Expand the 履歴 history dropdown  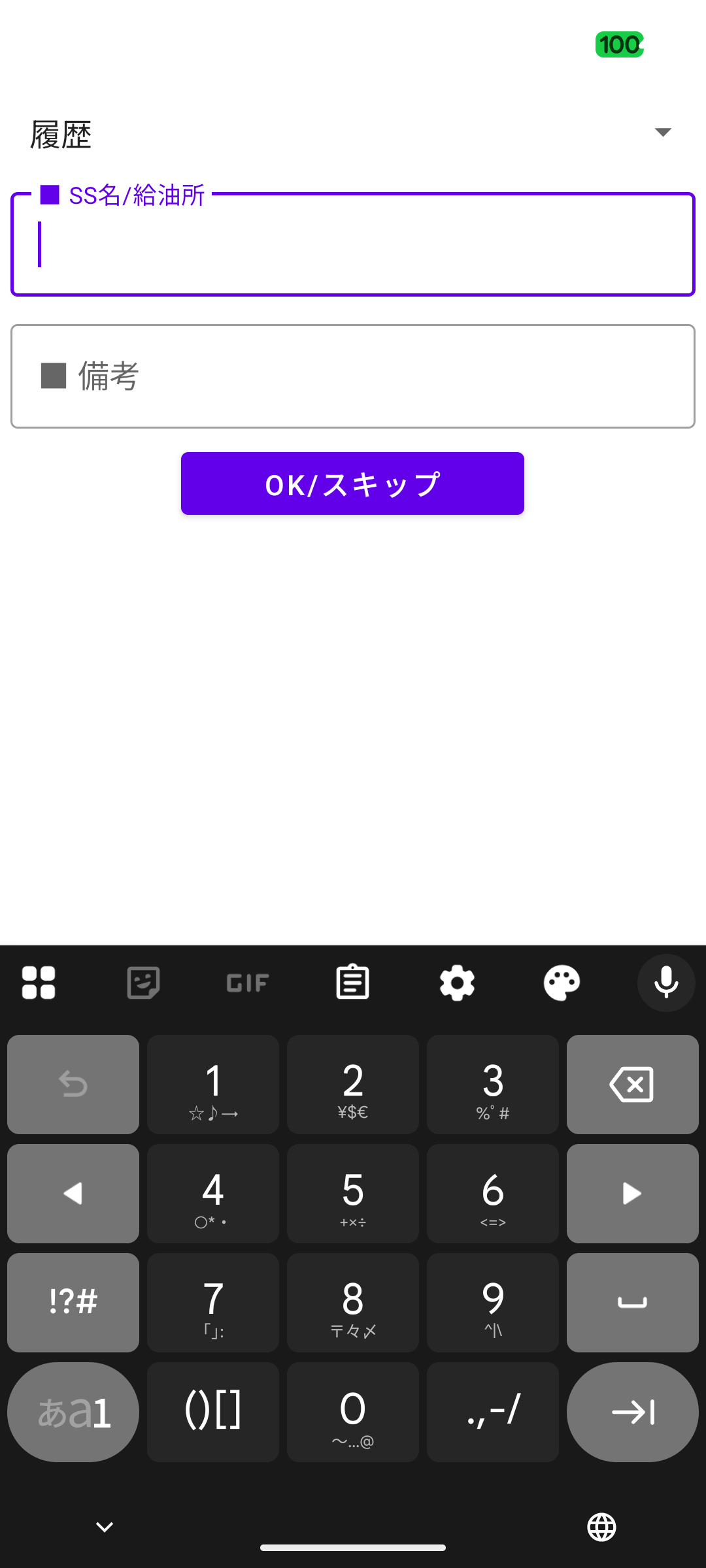pyautogui.click(x=662, y=133)
